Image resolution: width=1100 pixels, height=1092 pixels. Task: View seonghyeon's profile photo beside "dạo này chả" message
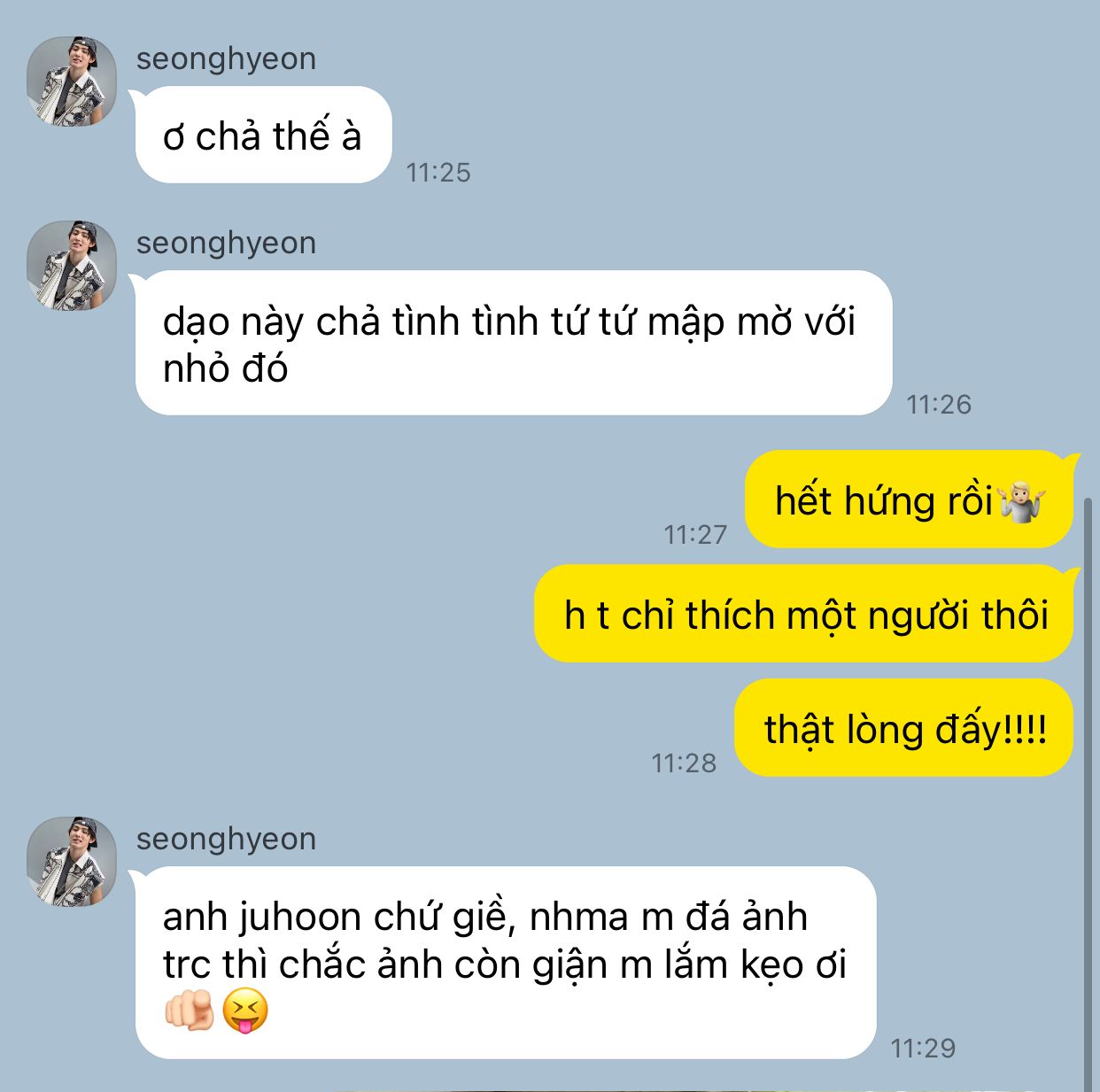point(72,266)
